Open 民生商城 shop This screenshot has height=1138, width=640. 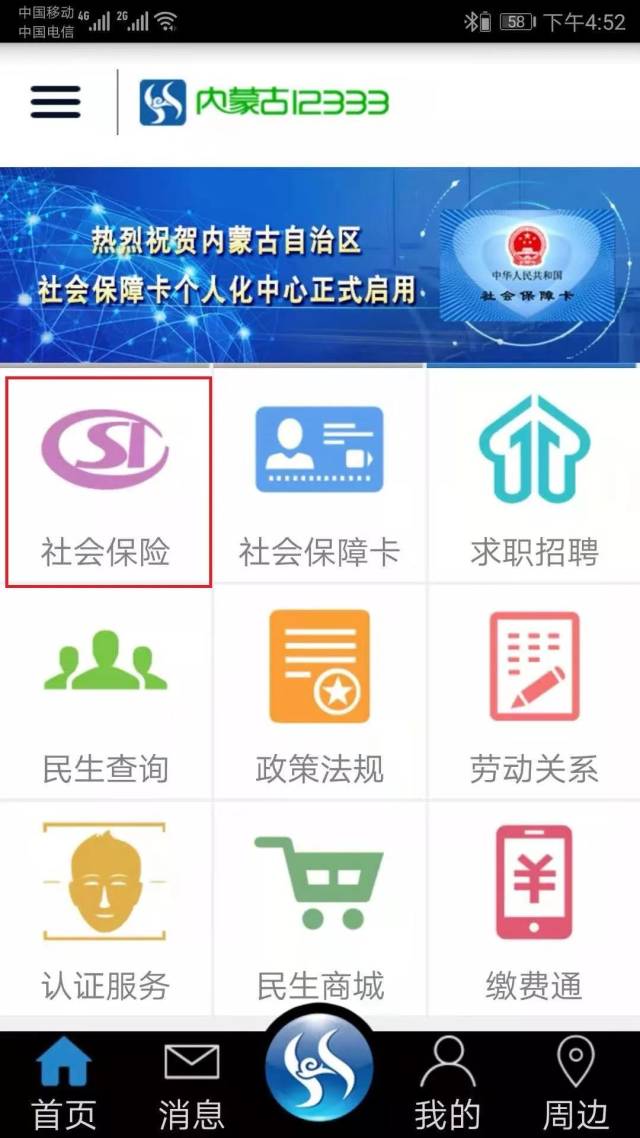point(320,908)
